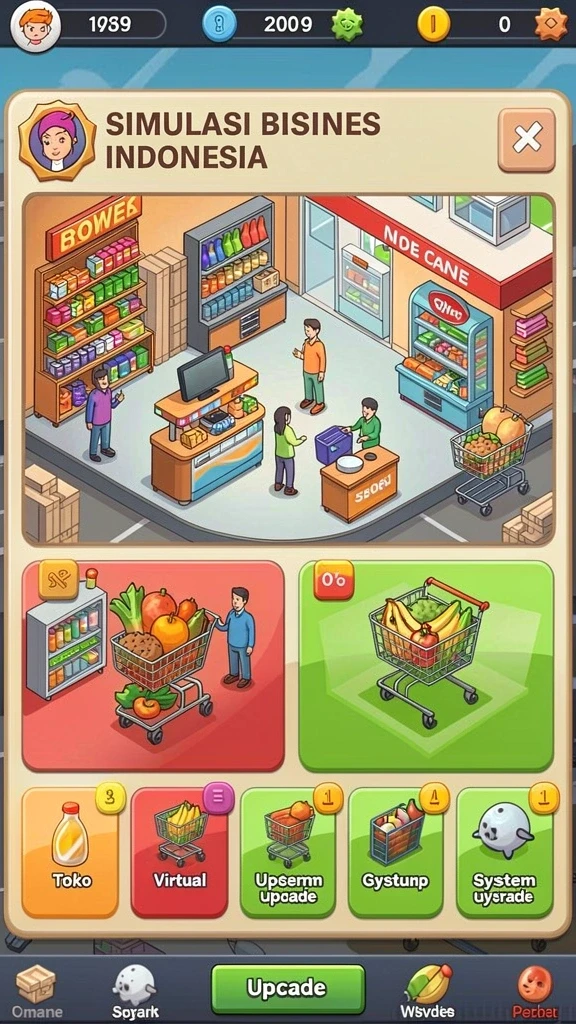Go to the Wsvdes tab
Image resolution: width=576 pixels, height=1024 pixels.
click(429, 990)
